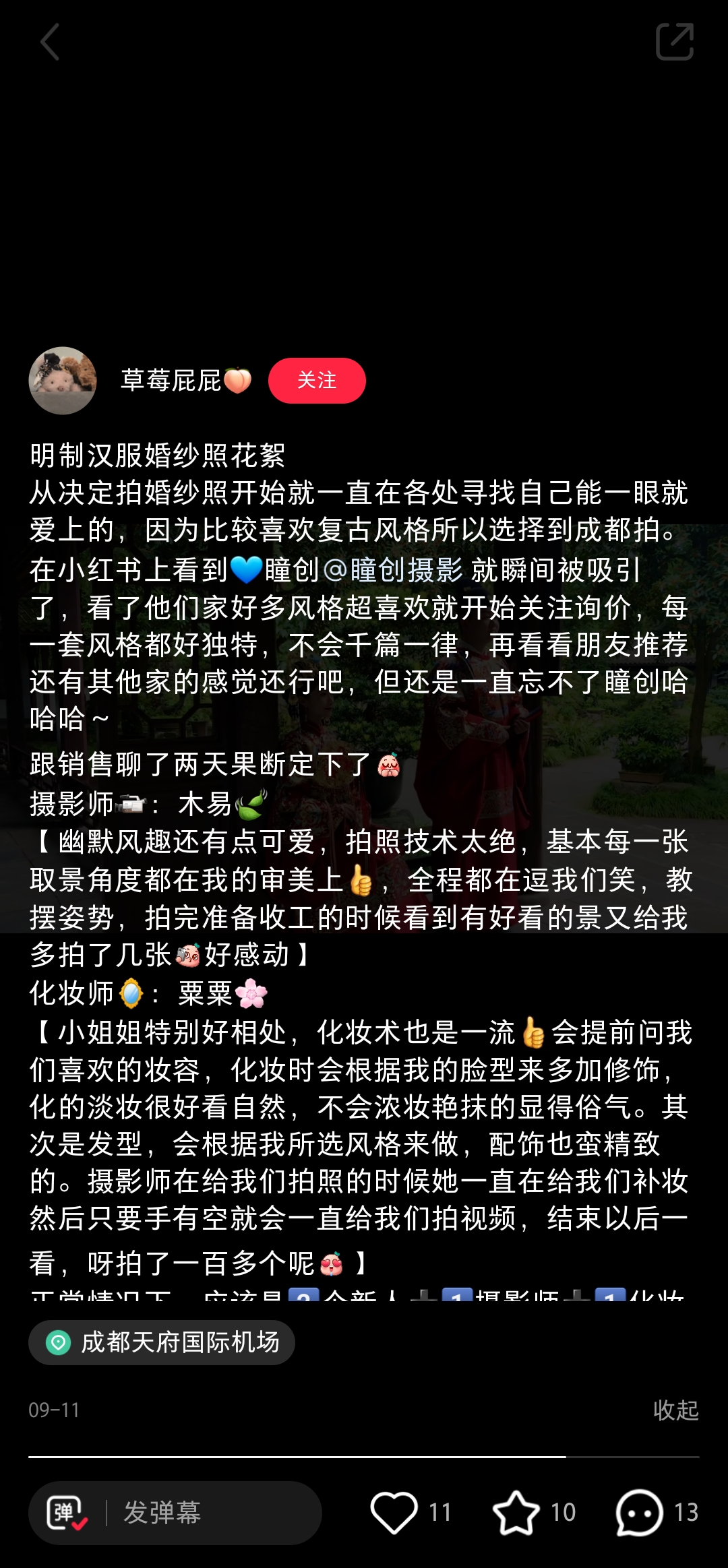Viewport: 728px width, 1568px height.
Task: Share this video post
Action: click(674, 42)
